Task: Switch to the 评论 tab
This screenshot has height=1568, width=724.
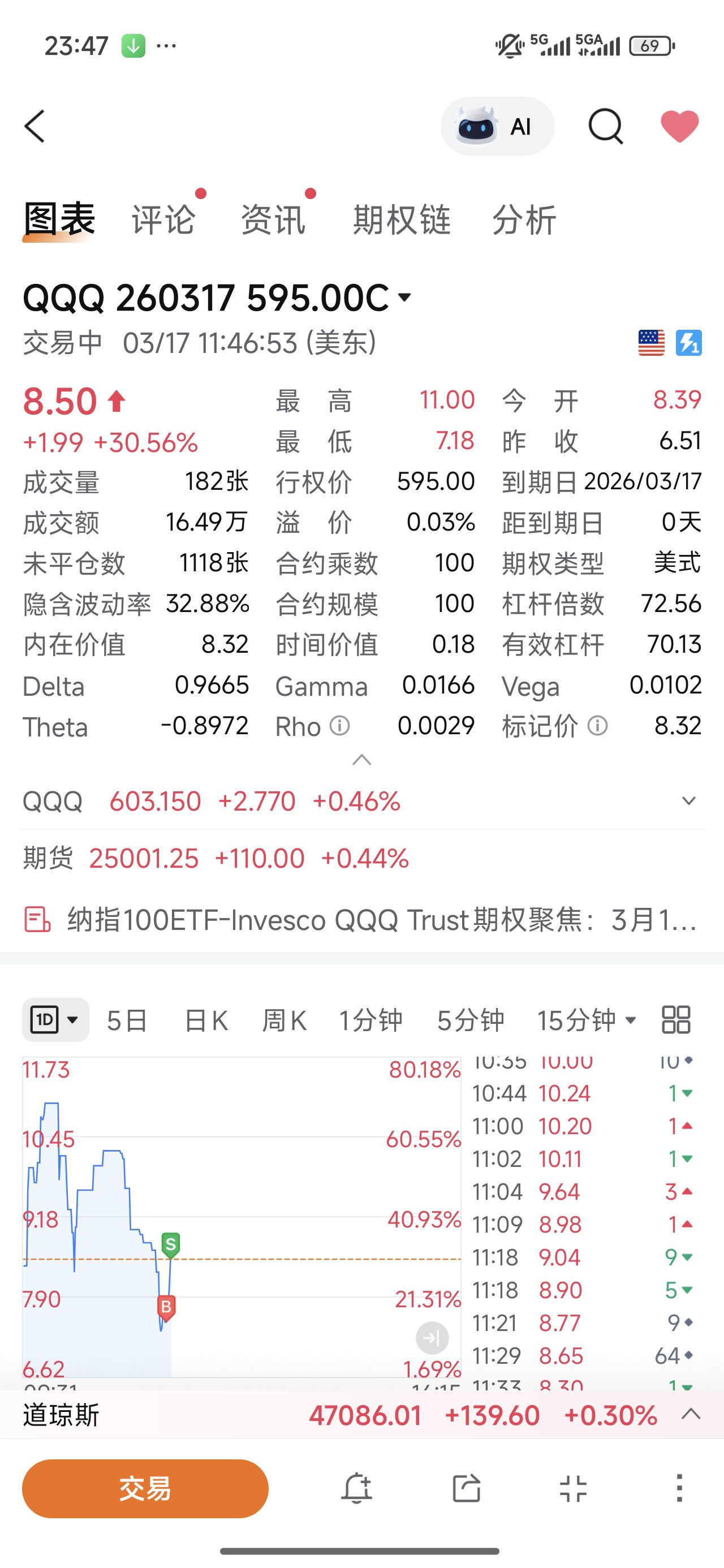Action: [163, 219]
